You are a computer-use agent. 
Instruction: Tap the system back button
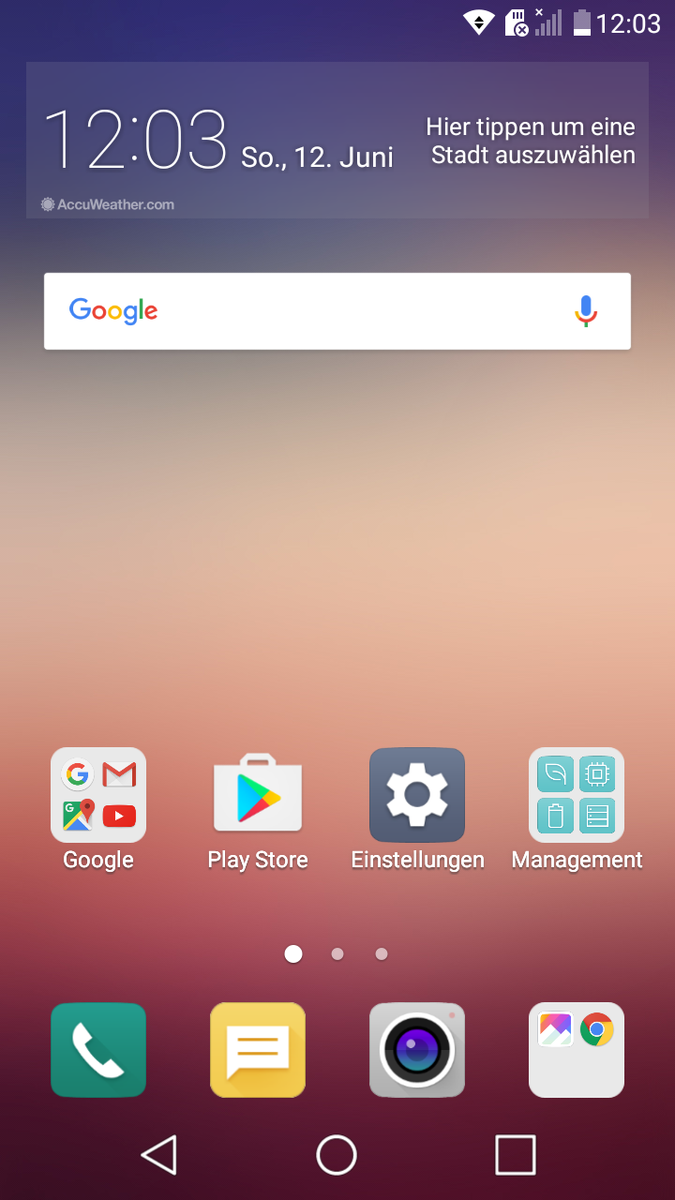pyautogui.click(x=159, y=1155)
